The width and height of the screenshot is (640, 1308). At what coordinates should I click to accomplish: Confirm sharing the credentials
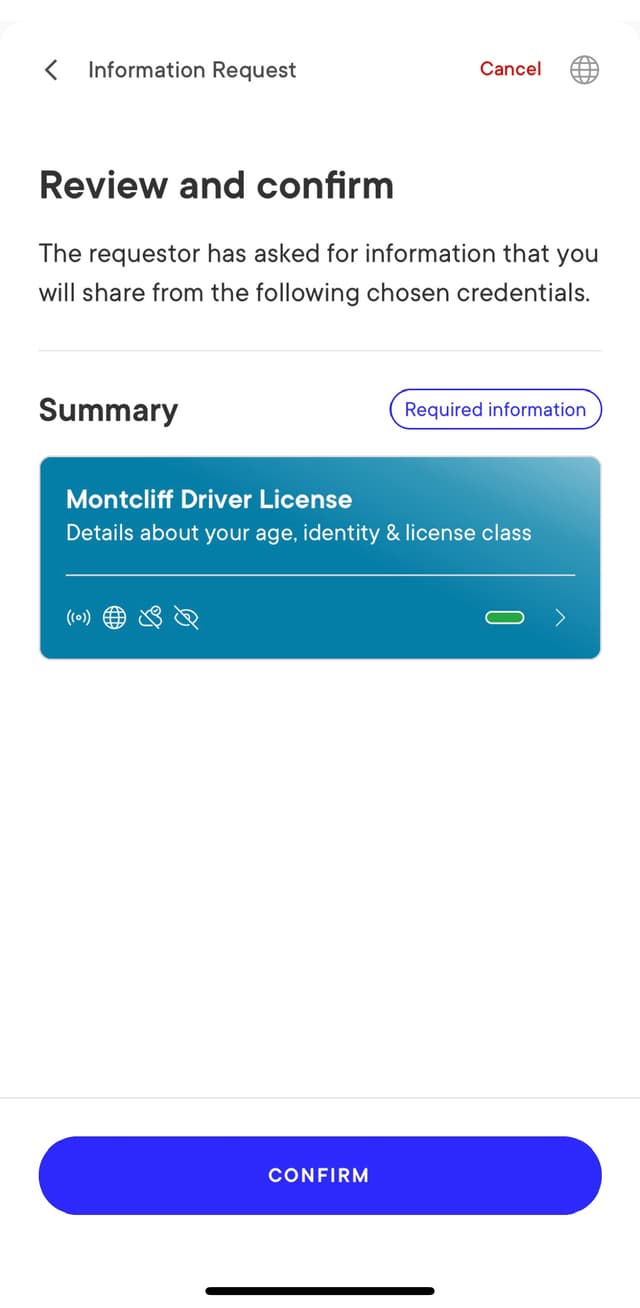[x=320, y=1175]
